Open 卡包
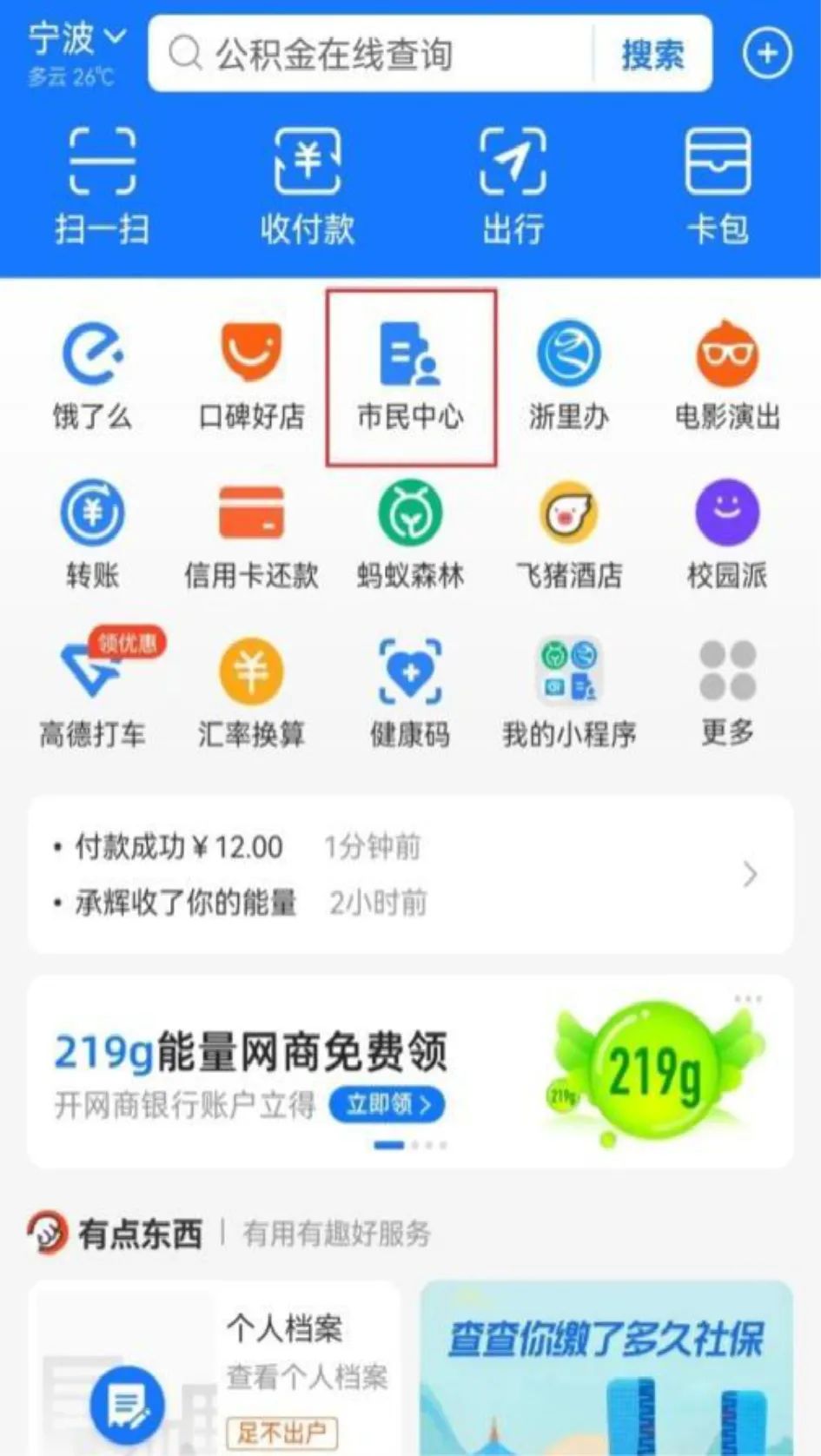The image size is (821, 1456). 718,186
